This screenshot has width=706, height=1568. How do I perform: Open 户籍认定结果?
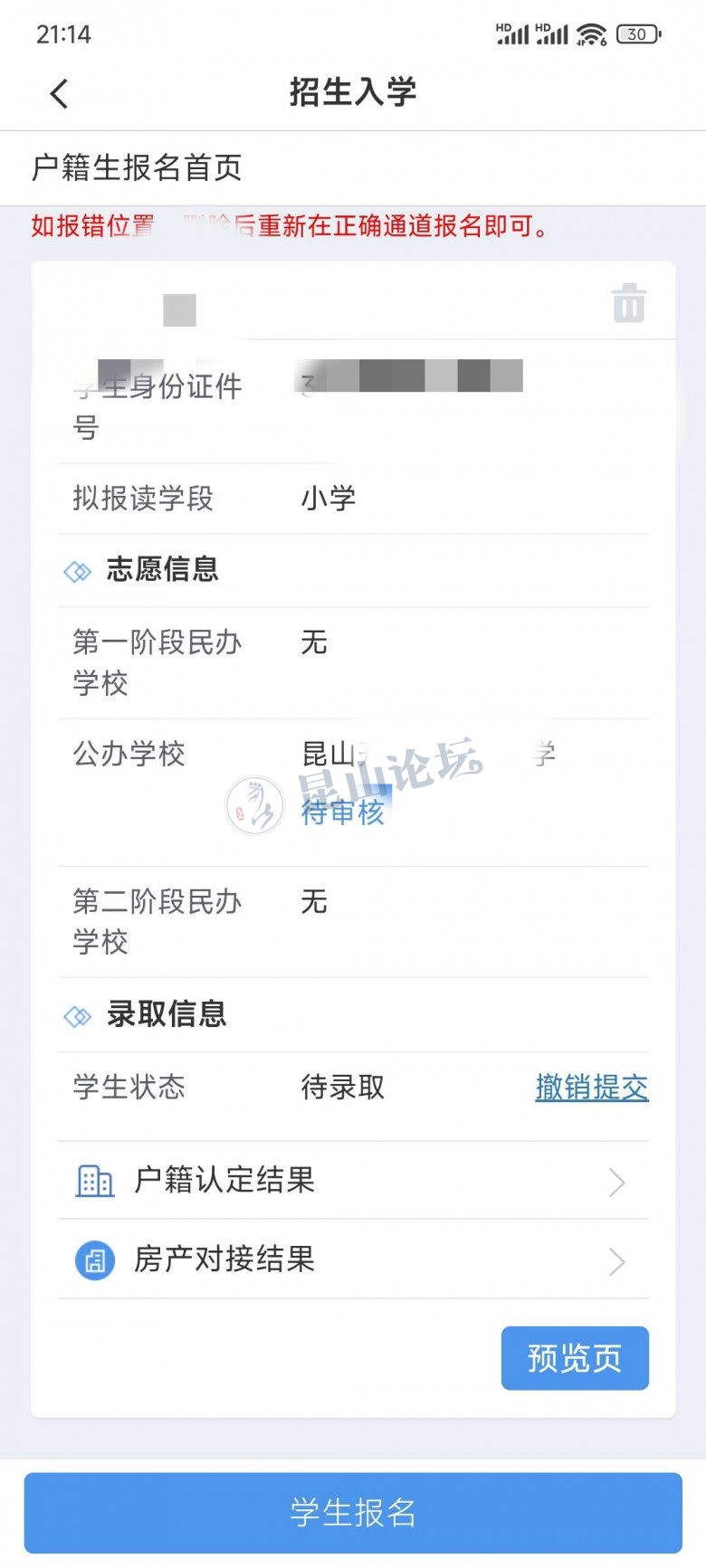tap(353, 1181)
